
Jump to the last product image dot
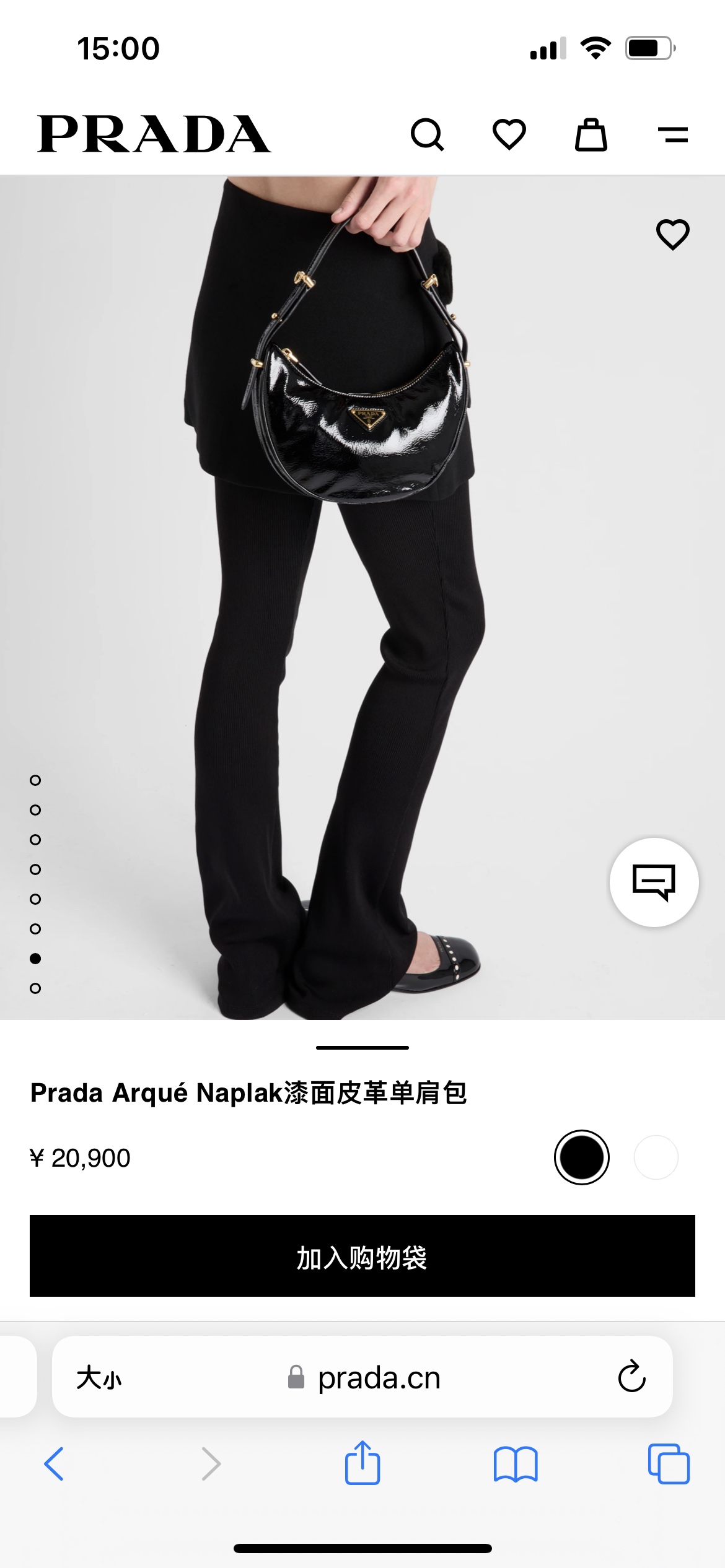pos(35,988)
